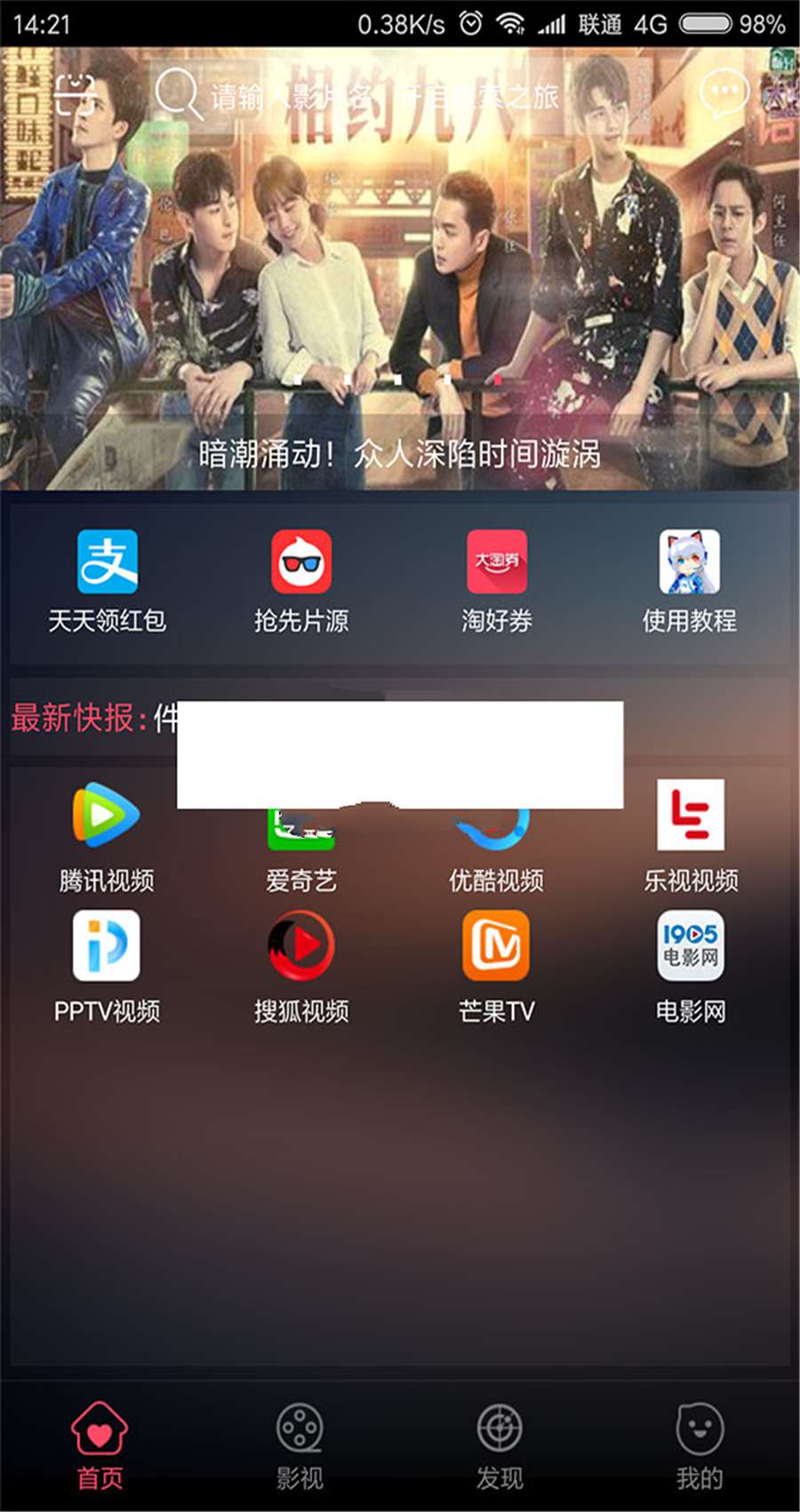
Task: Open 1905 电影网
Action: pyautogui.click(x=691, y=967)
